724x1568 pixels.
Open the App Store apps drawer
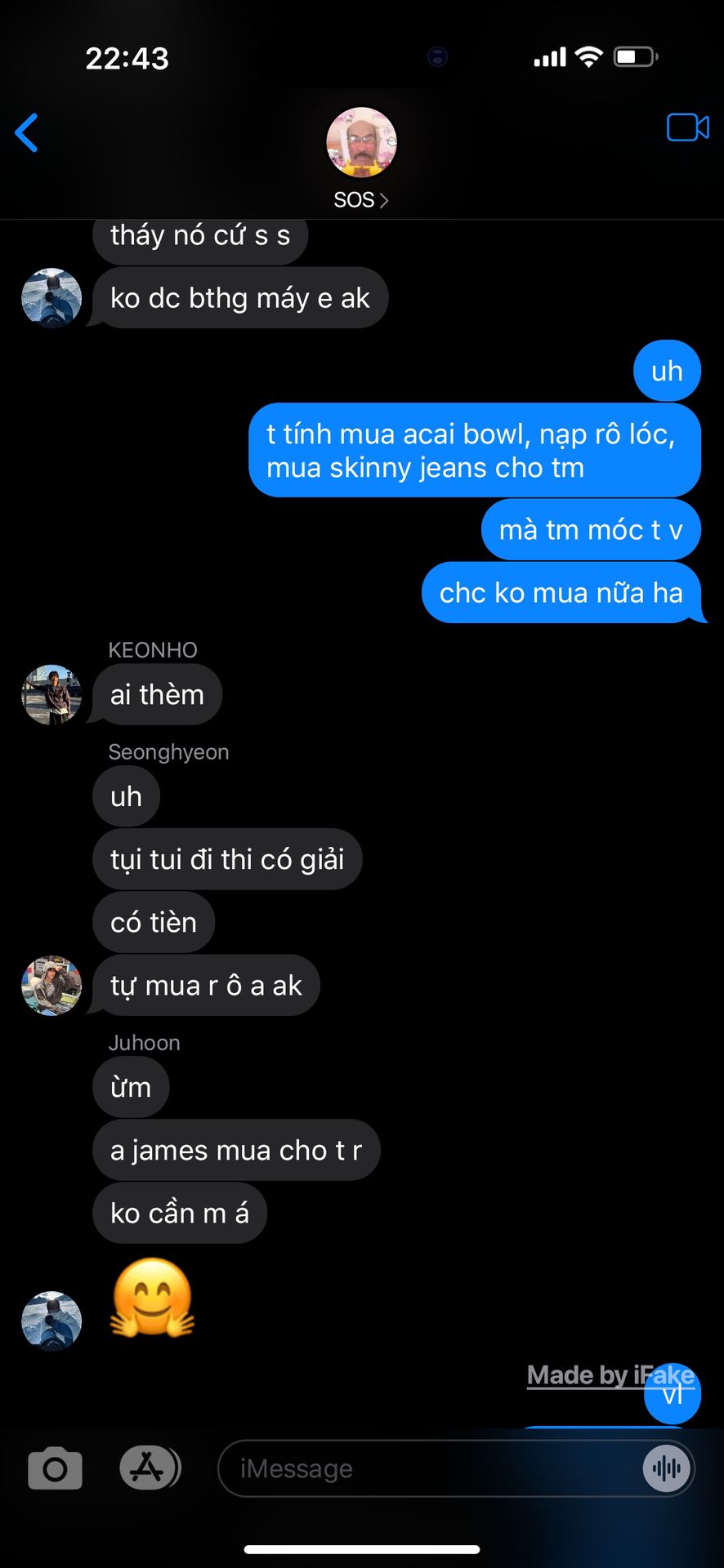click(x=150, y=1468)
